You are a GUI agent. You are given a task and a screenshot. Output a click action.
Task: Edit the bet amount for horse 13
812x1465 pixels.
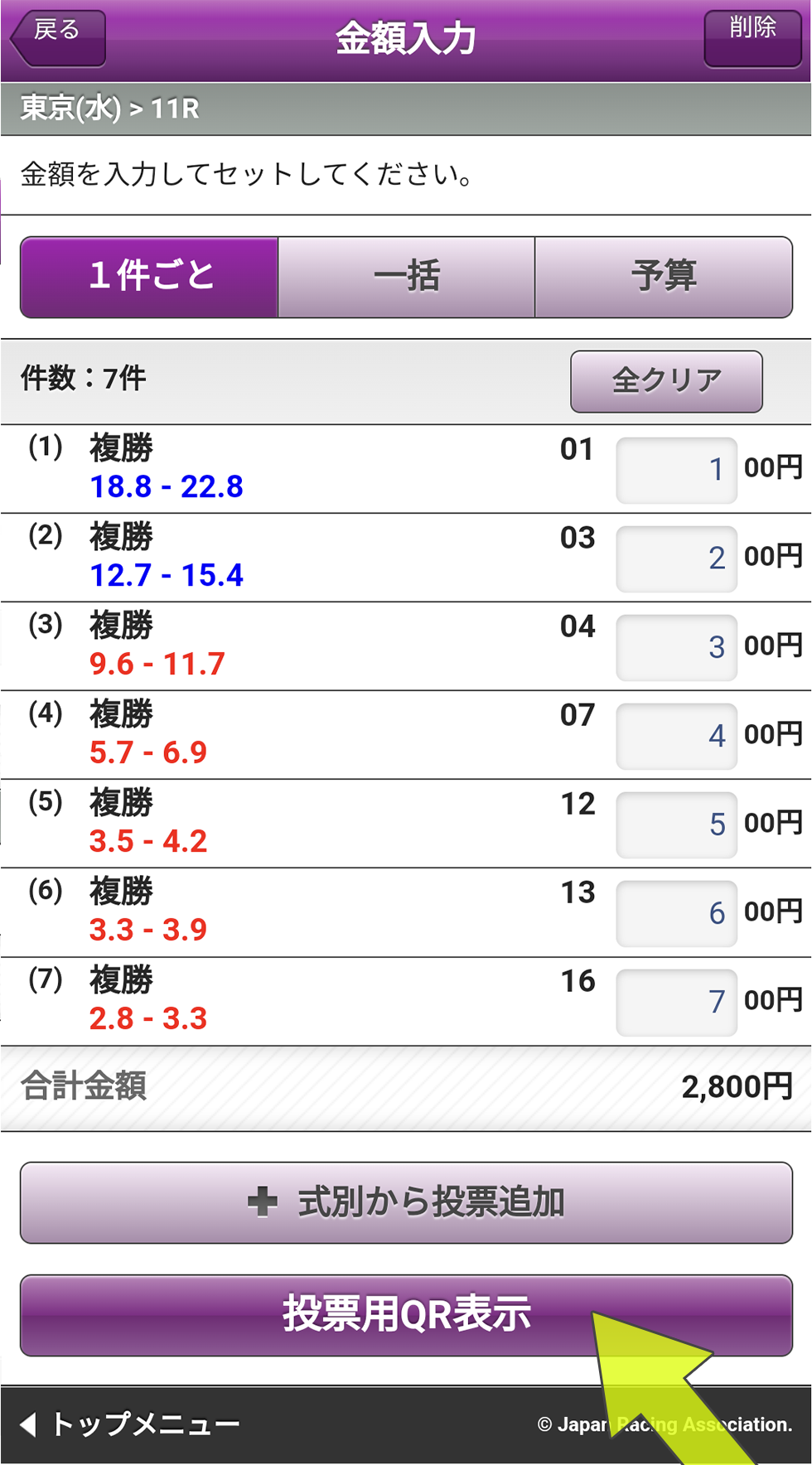tap(676, 911)
